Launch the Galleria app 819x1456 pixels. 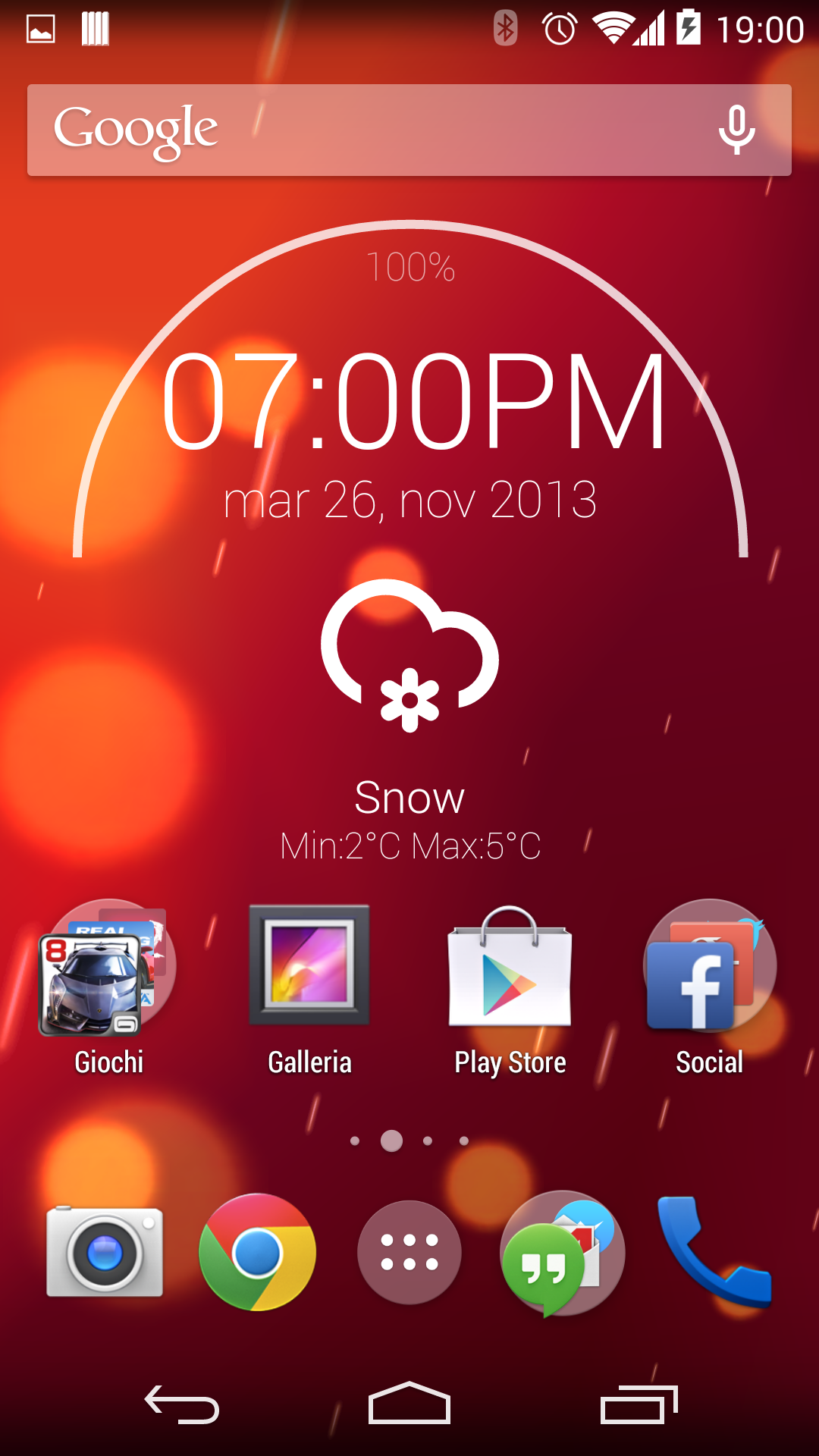(309, 988)
